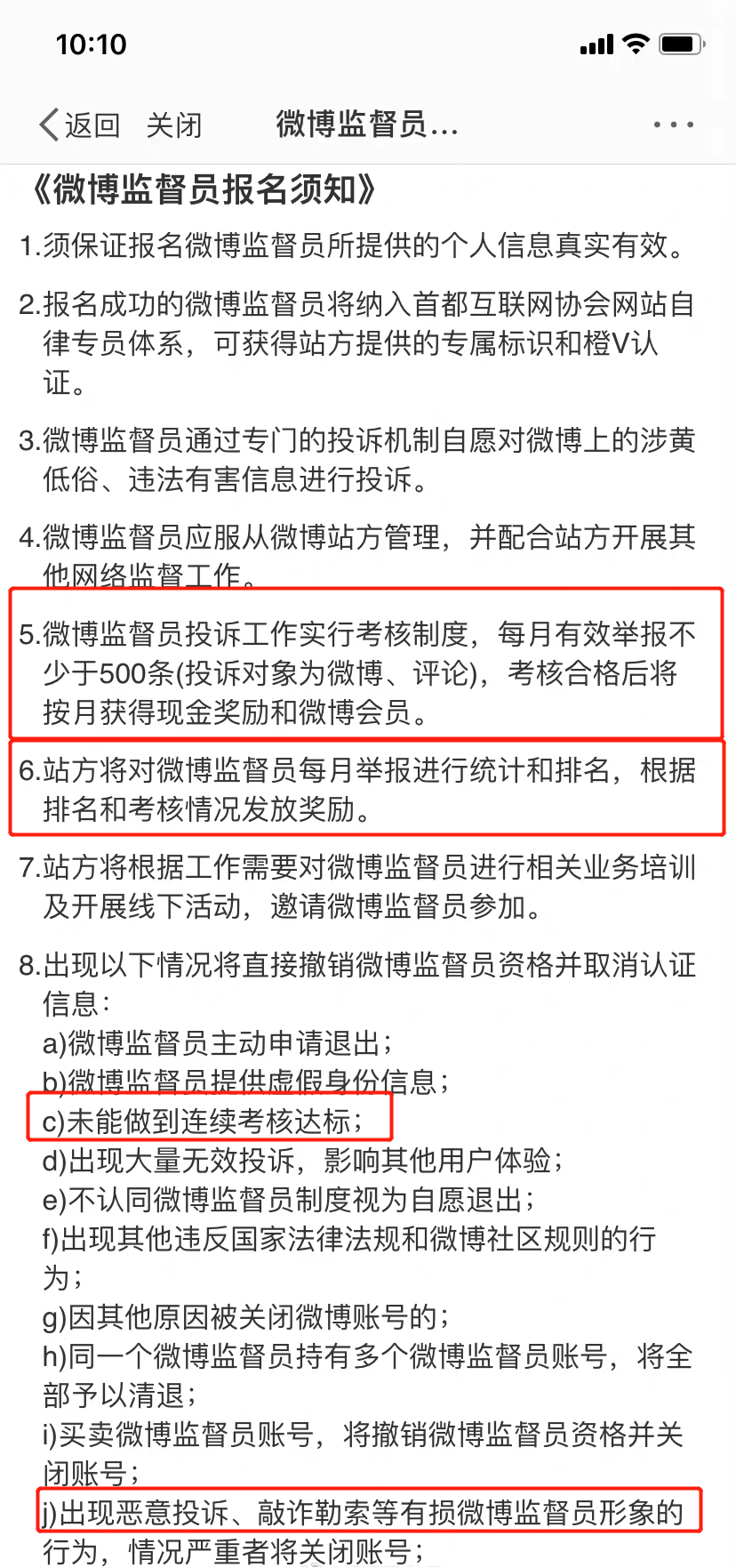Close the page with 关闭
Screen dimensions: 736x1568
pyautogui.click(x=174, y=125)
